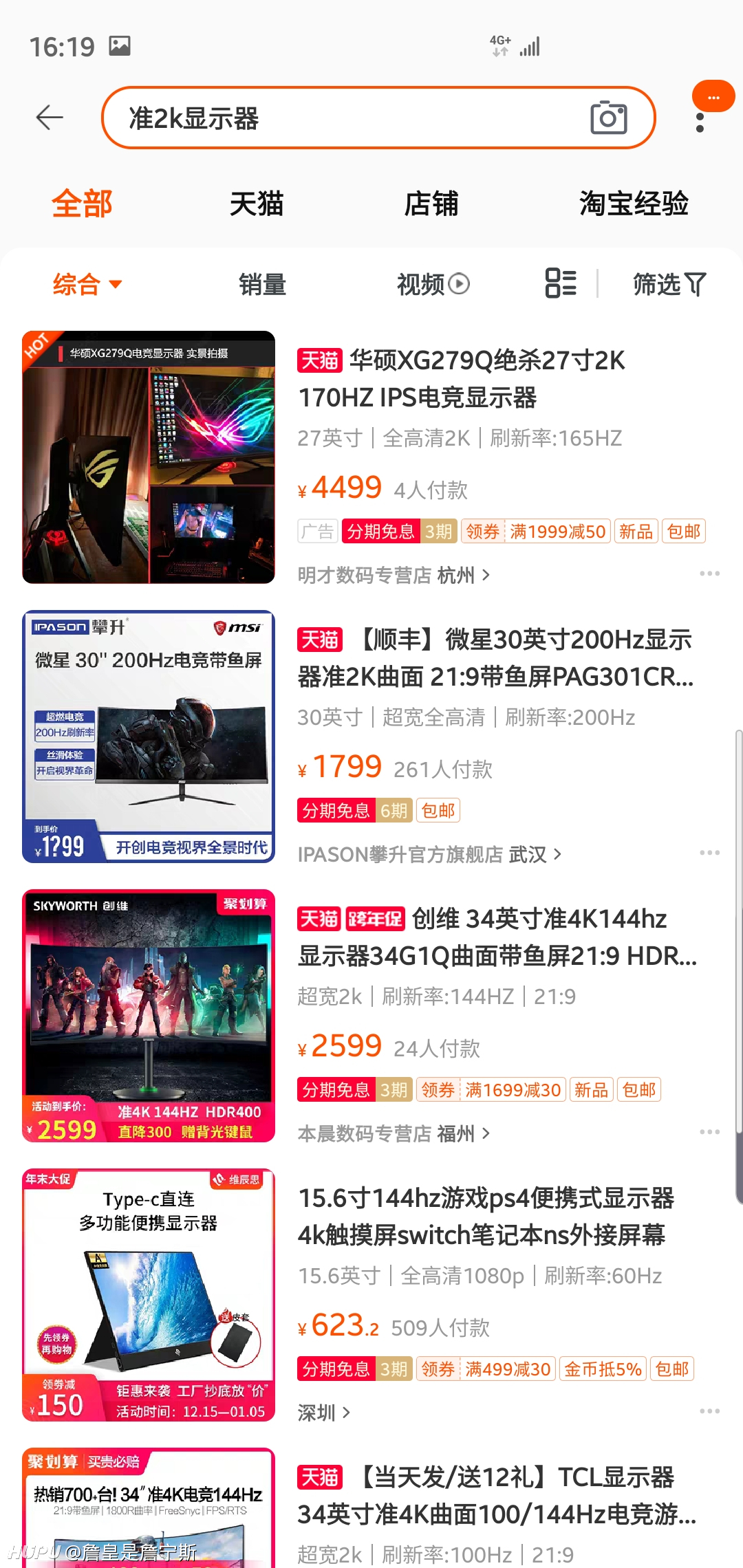Sort results by 销量
The height and width of the screenshot is (1568, 743).
pyautogui.click(x=262, y=284)
